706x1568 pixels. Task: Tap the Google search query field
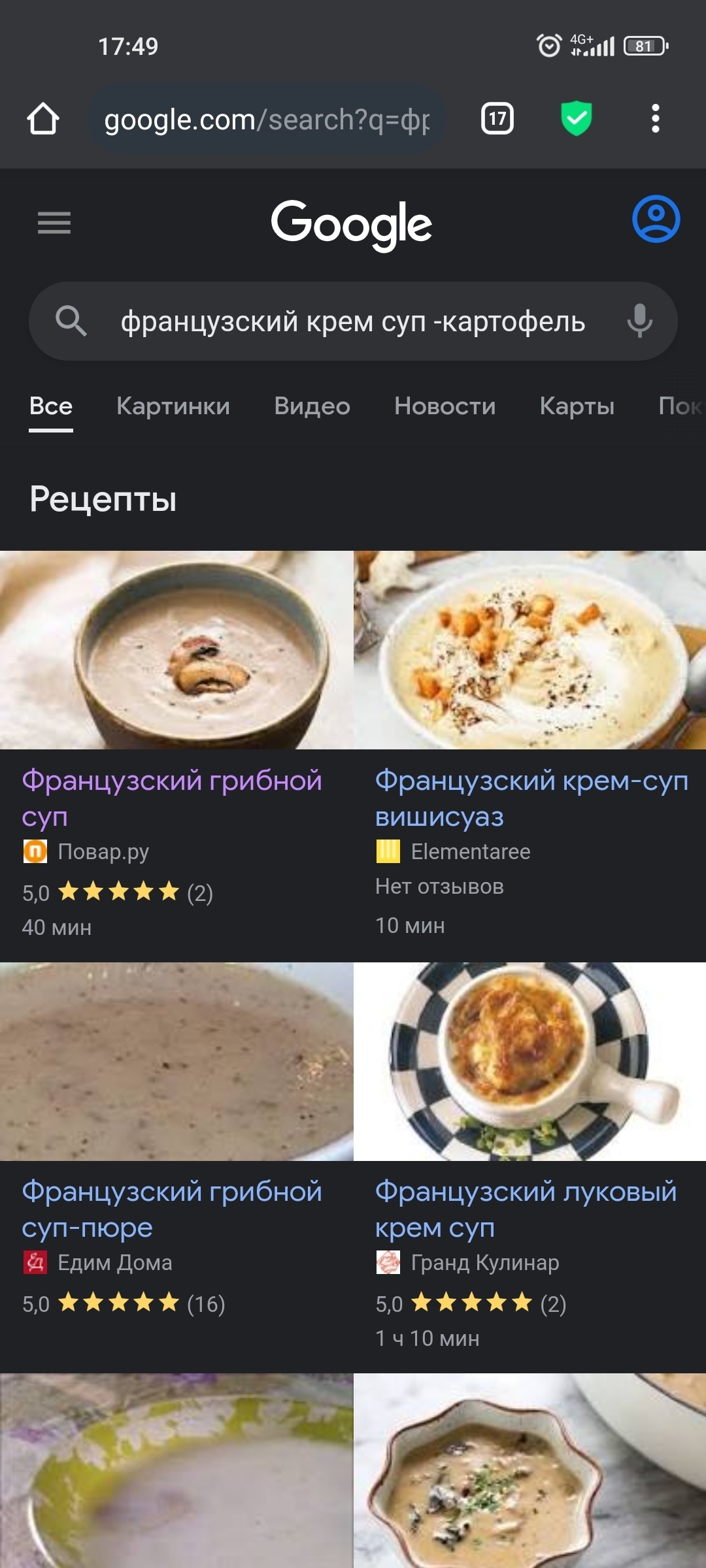353,321
